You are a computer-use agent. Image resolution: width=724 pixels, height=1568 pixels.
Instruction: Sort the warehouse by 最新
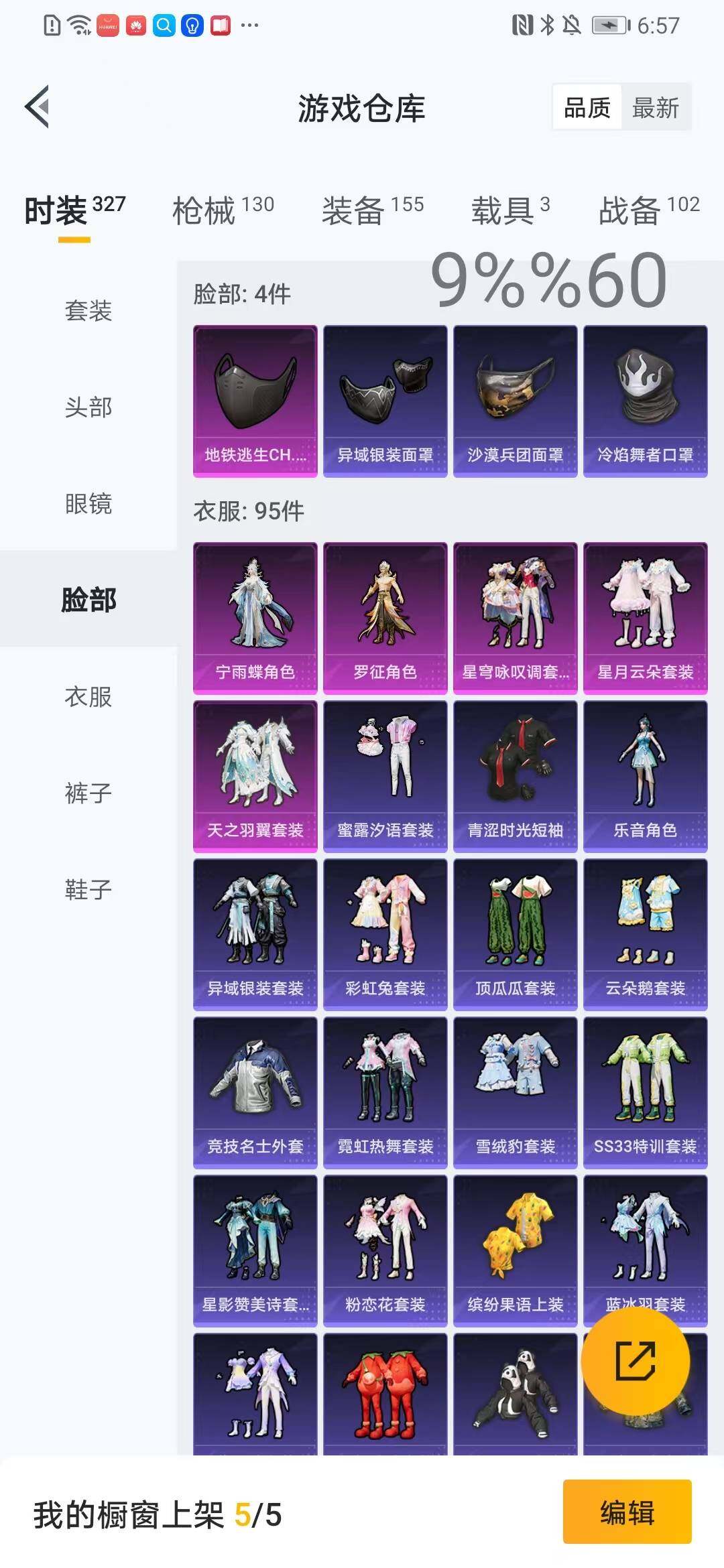click(x=656, y=107)
